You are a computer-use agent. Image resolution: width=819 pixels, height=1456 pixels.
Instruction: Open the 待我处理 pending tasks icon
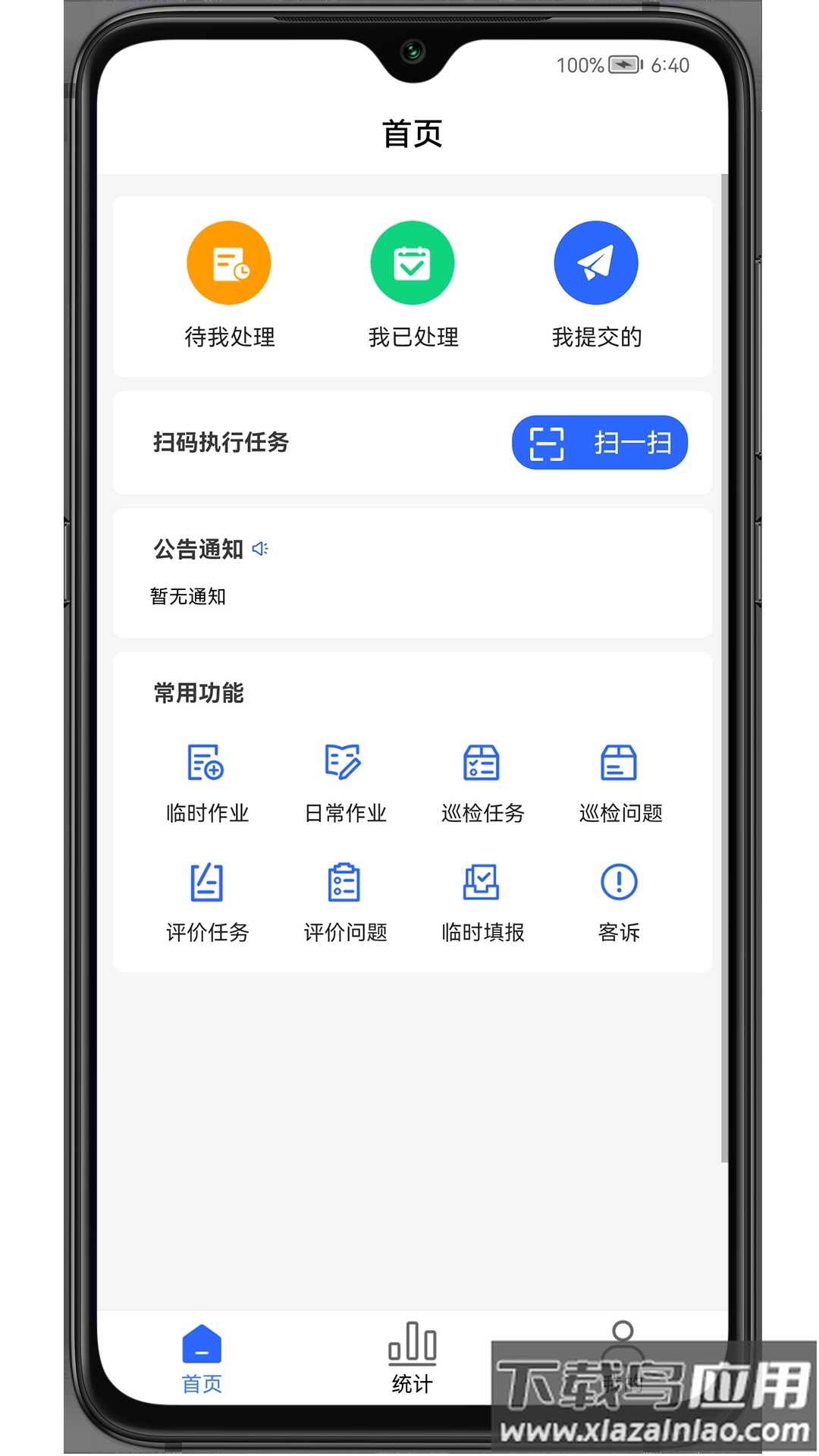pyautogui.click(x=229, y=262)
